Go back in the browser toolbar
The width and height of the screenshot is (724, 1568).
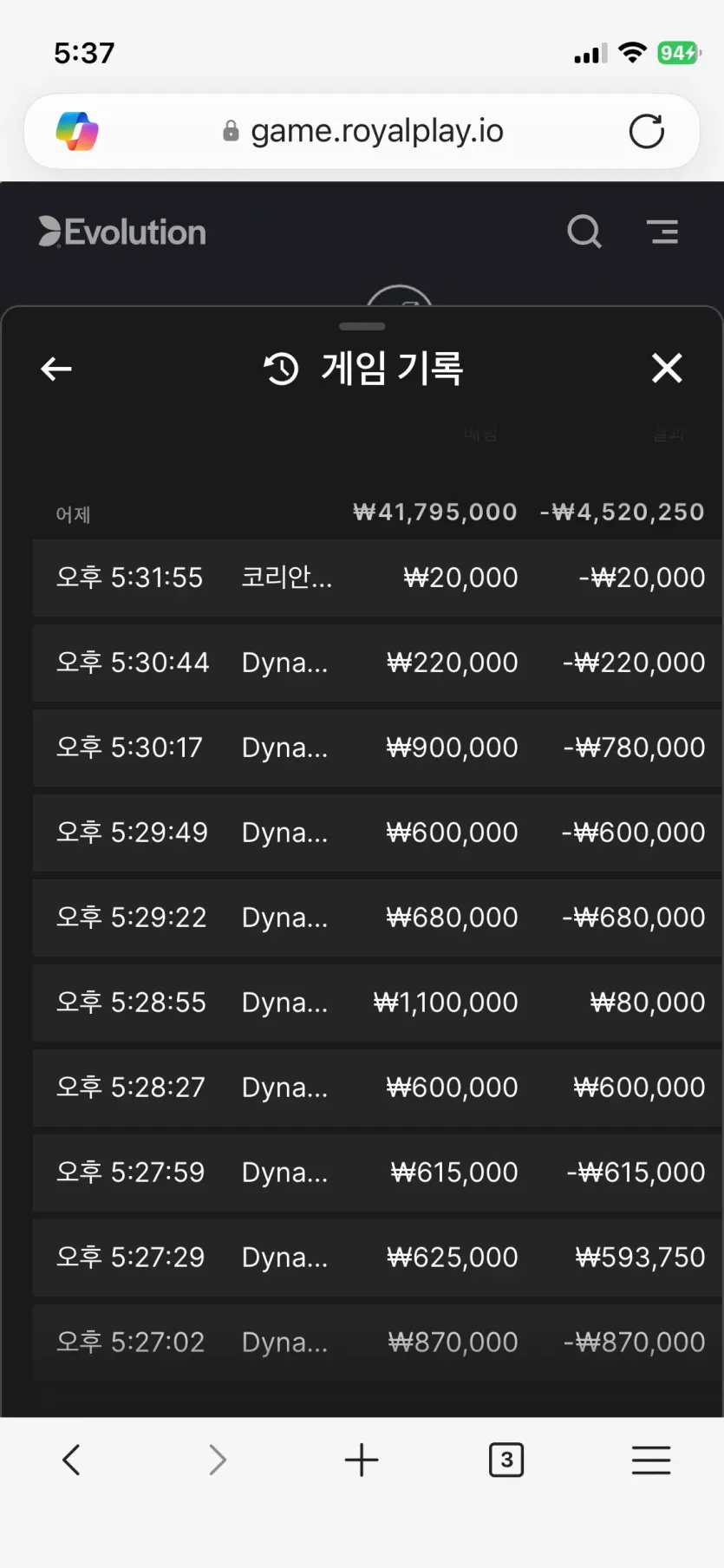72,1460
